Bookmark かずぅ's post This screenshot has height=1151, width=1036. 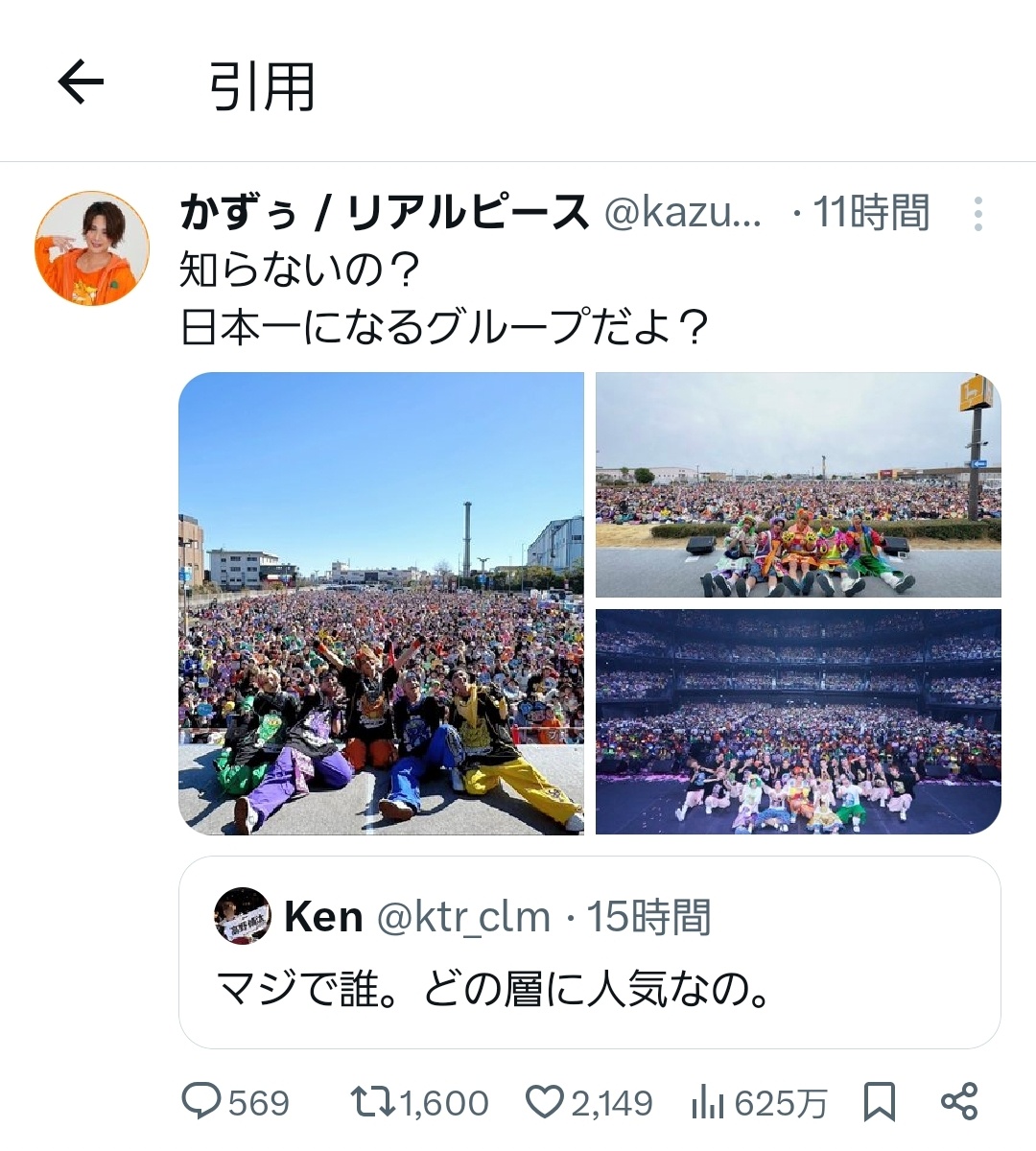coord(880,1102)
